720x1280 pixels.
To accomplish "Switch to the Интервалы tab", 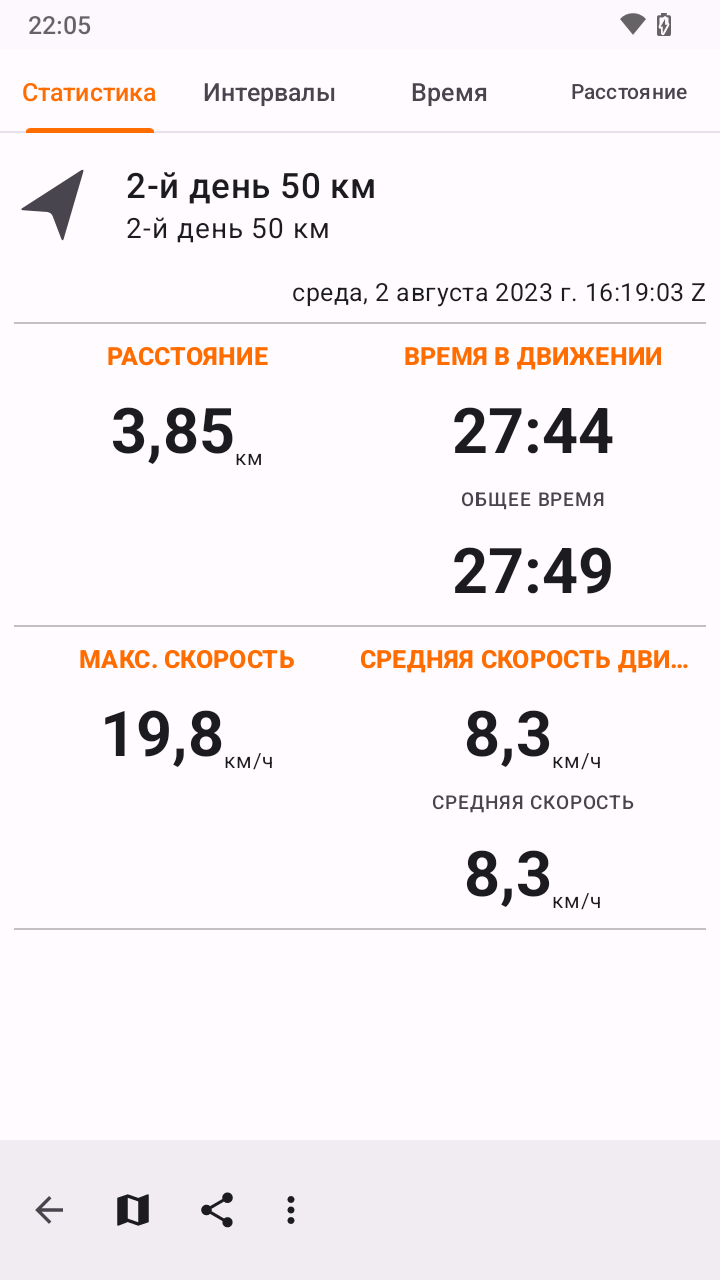I will (x=269, y=93).
